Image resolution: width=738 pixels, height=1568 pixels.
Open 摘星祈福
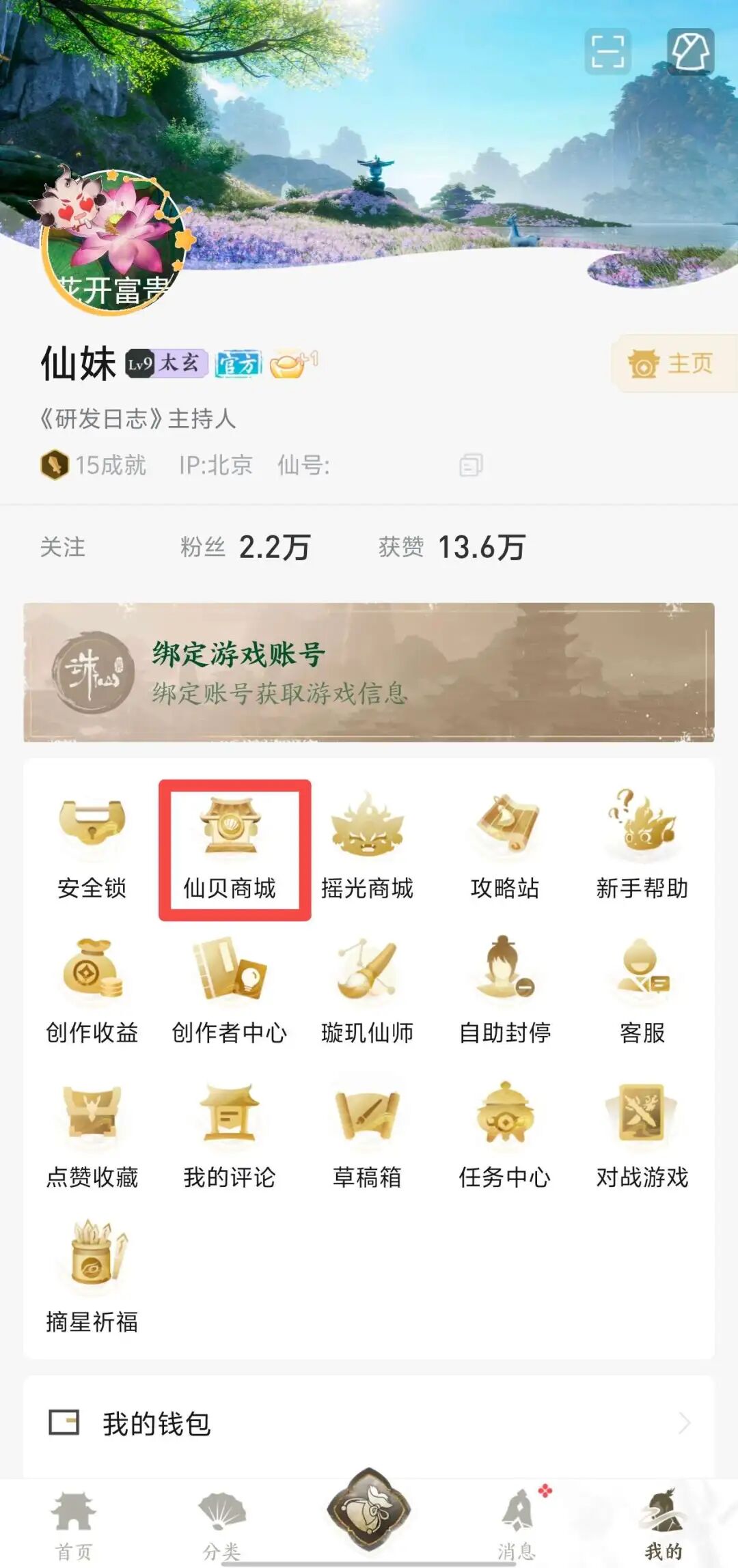[92, 1278]
